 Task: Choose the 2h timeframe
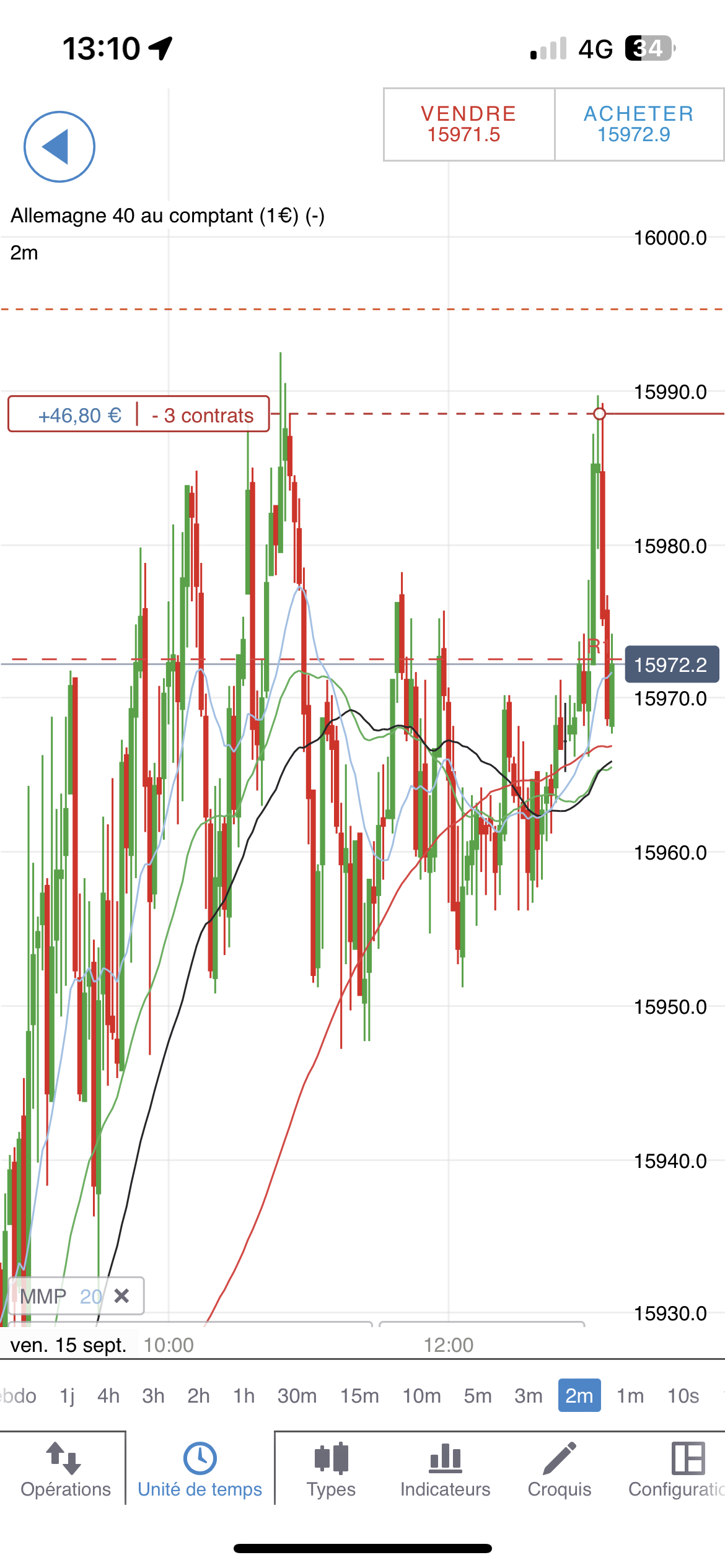point(198,1396)
